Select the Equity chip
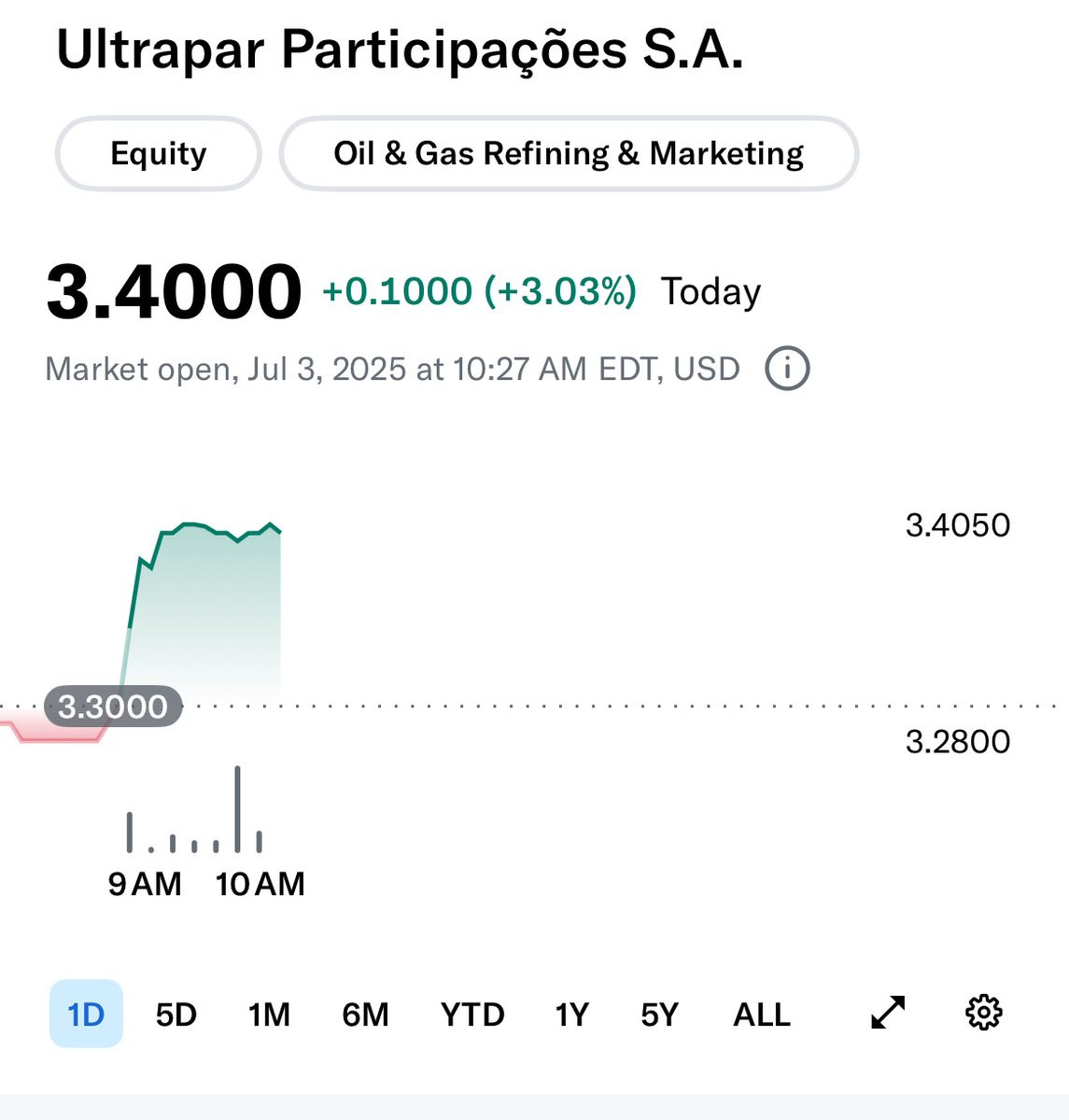1069x1120 pixels. 158,153
